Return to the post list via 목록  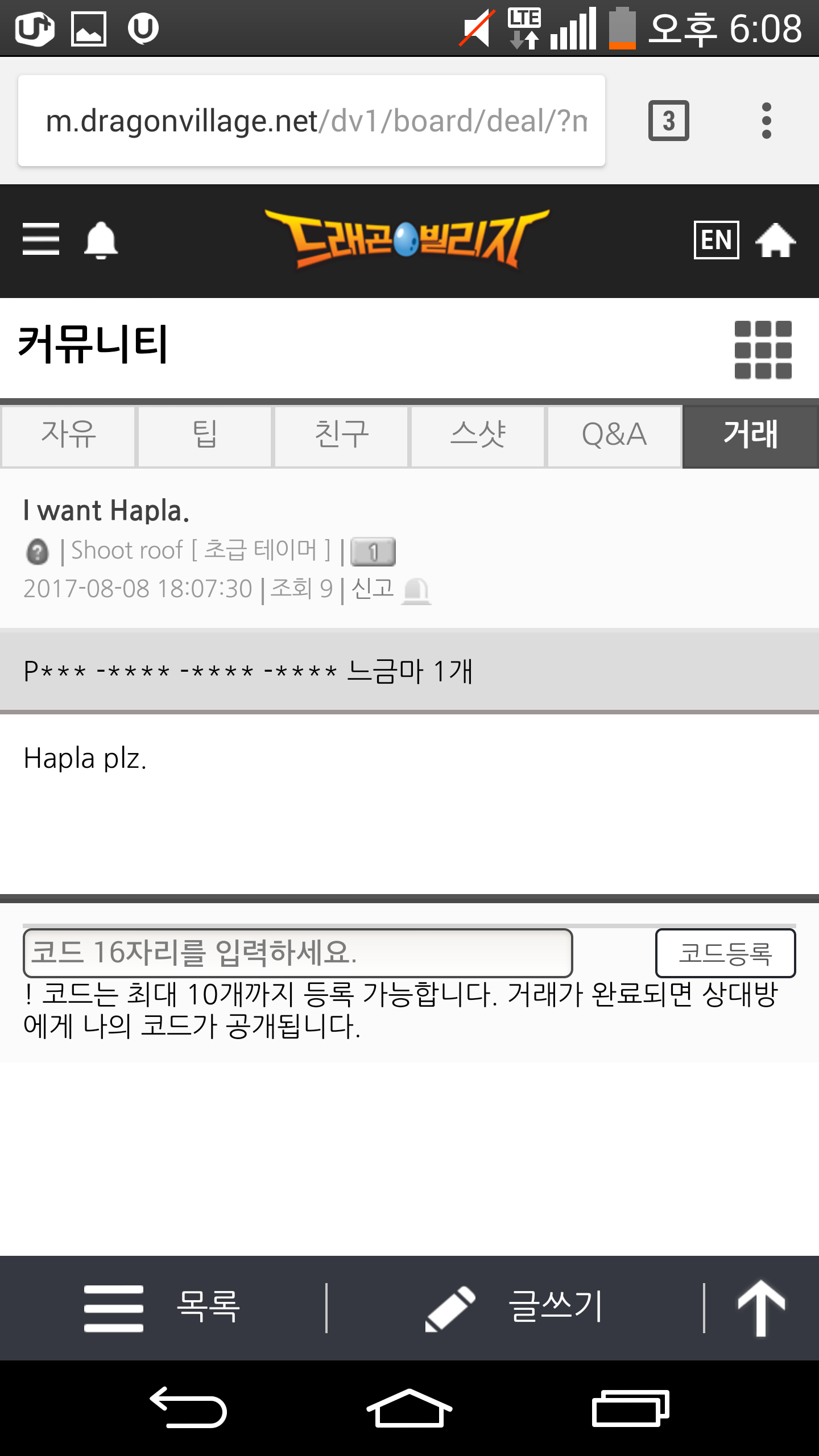click(x=163, y=1308)
